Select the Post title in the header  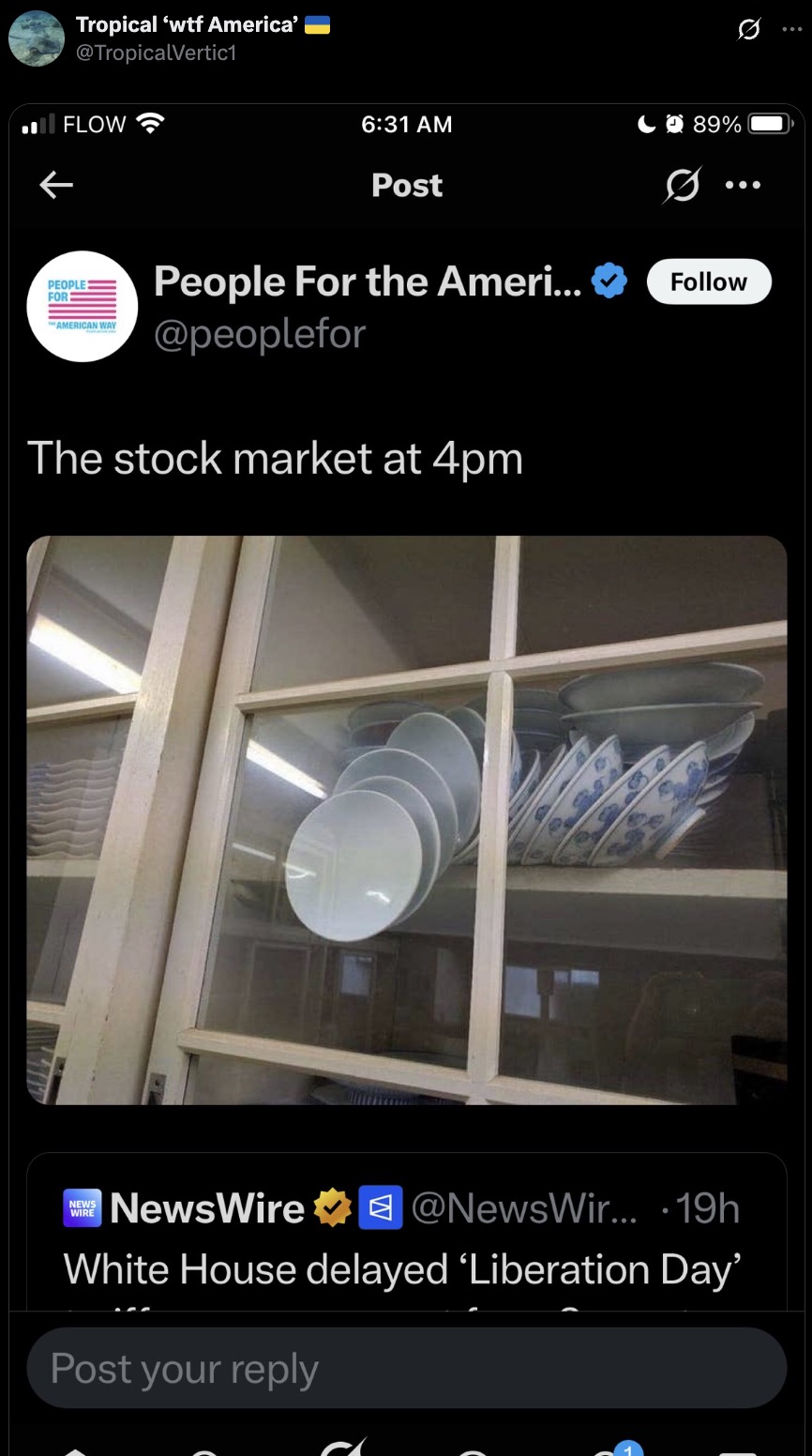pyautogui.click(x=406, y=185)
